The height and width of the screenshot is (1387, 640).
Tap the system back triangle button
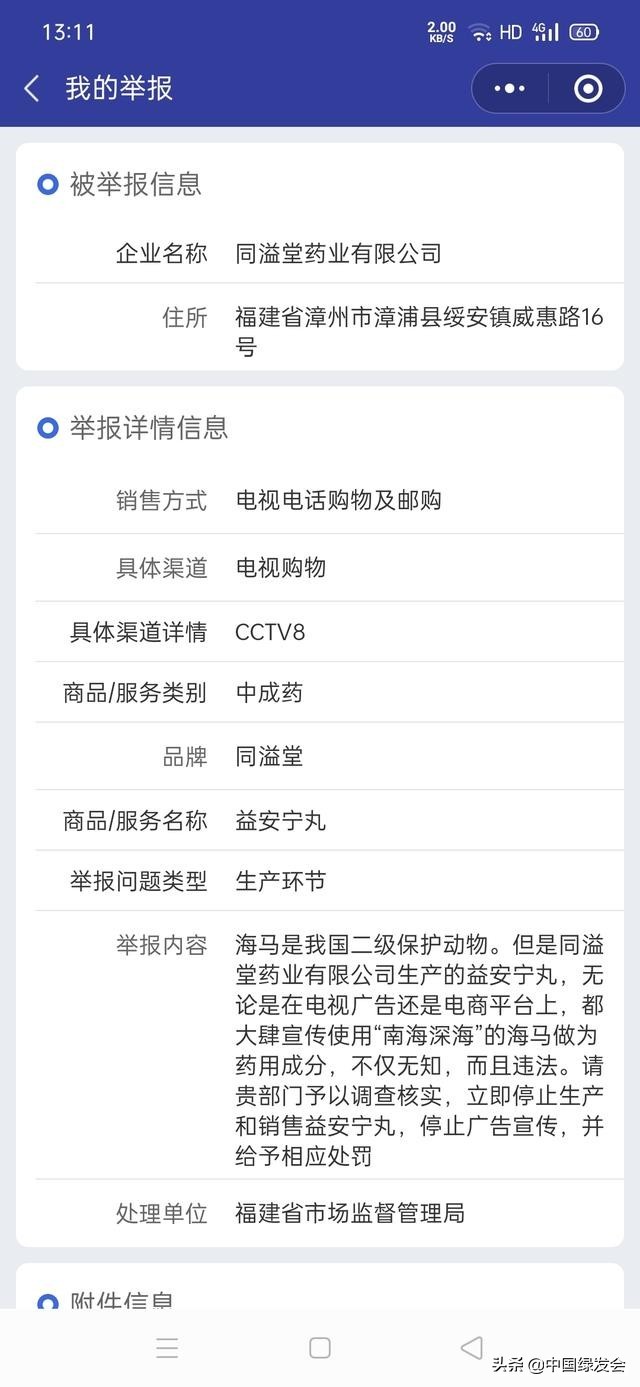pos(471,1347)
